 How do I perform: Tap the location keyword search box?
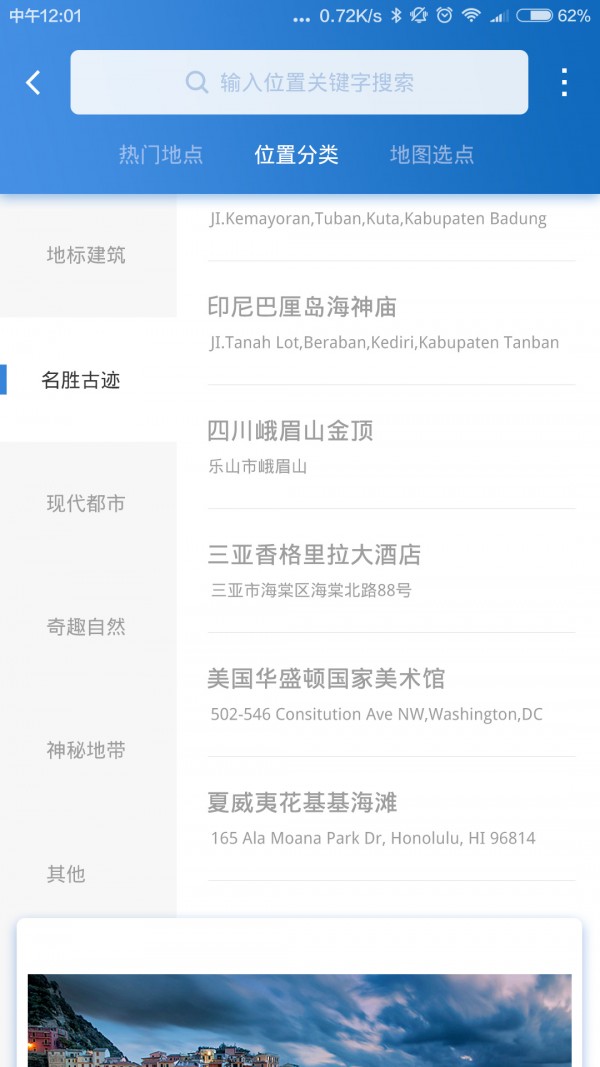[x=299, y=82]
